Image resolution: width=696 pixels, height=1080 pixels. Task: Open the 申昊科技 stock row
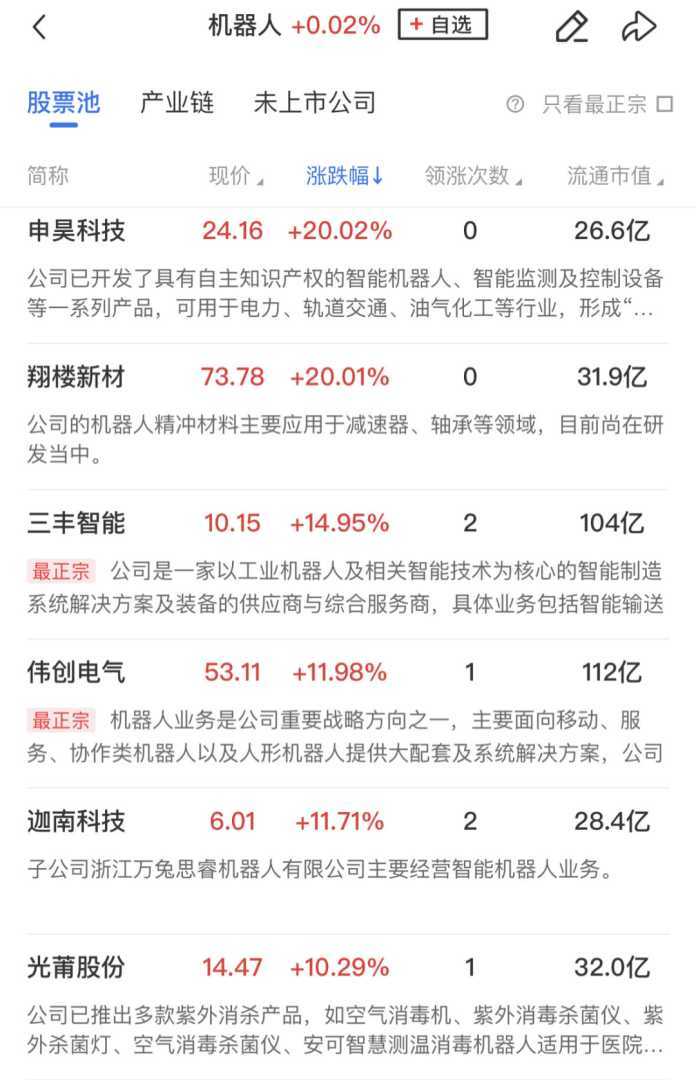click(x=77, y=231)
